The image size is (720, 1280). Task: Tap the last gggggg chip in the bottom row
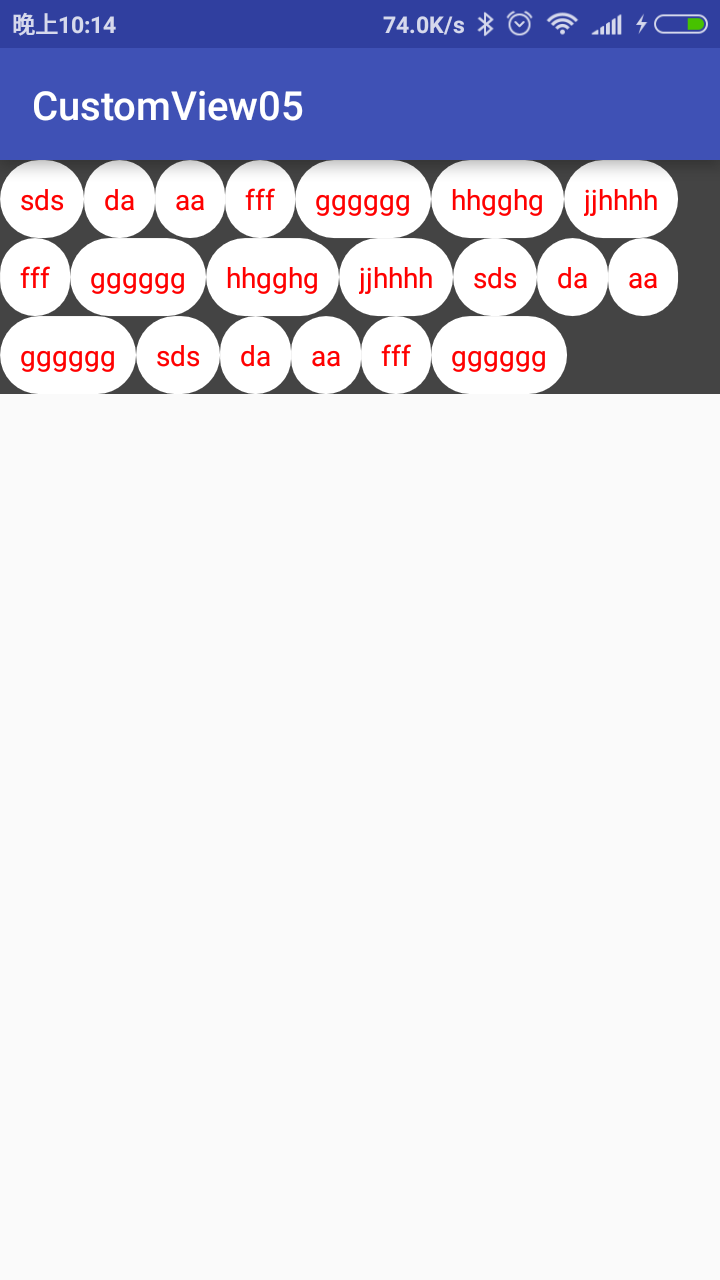(x=499, y=356)
